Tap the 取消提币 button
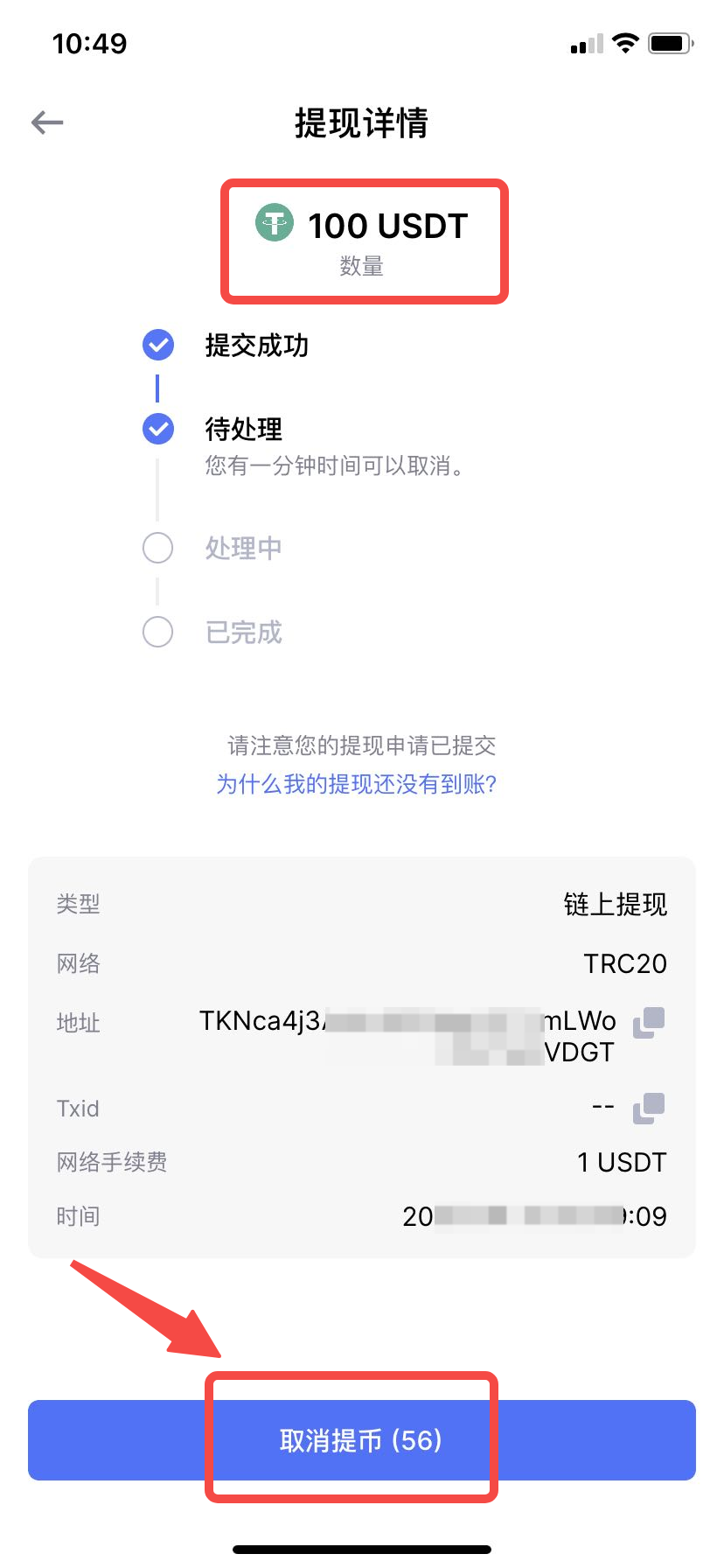 coord(362,1440)
